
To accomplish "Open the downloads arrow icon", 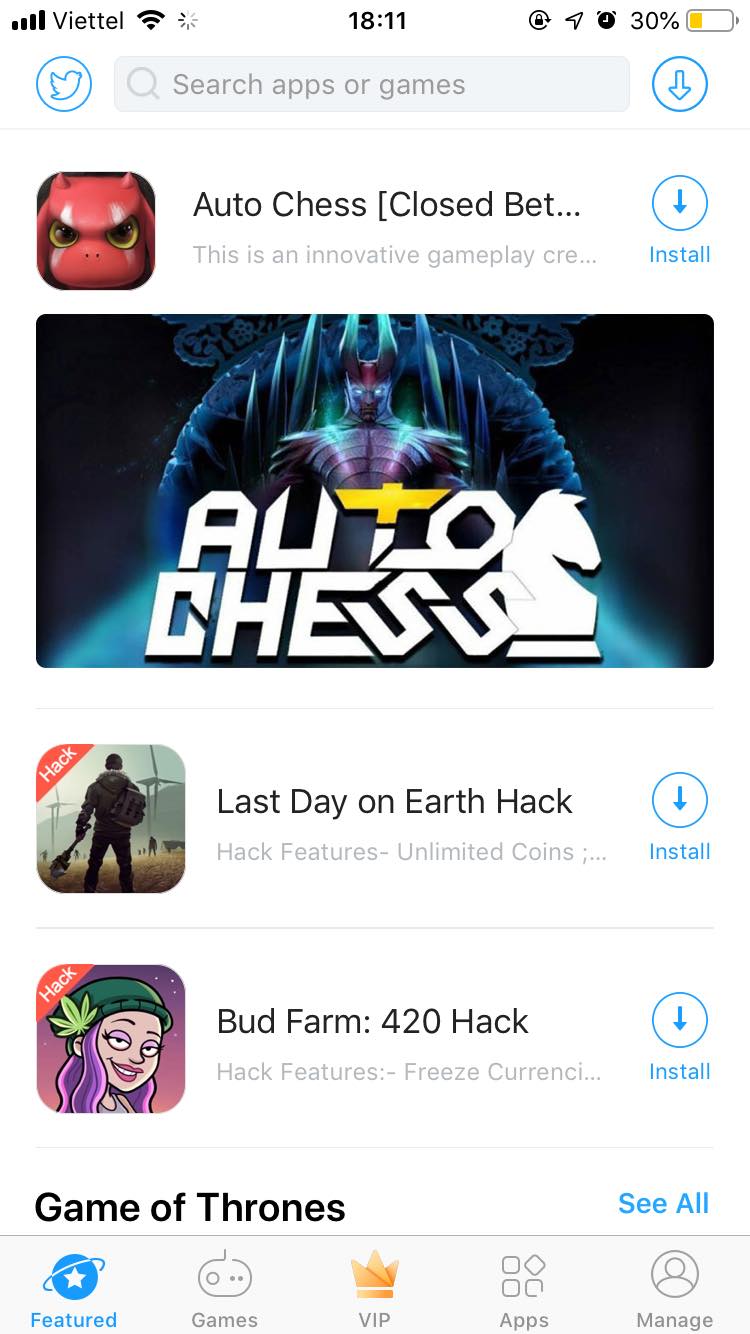I will (680, 84).
